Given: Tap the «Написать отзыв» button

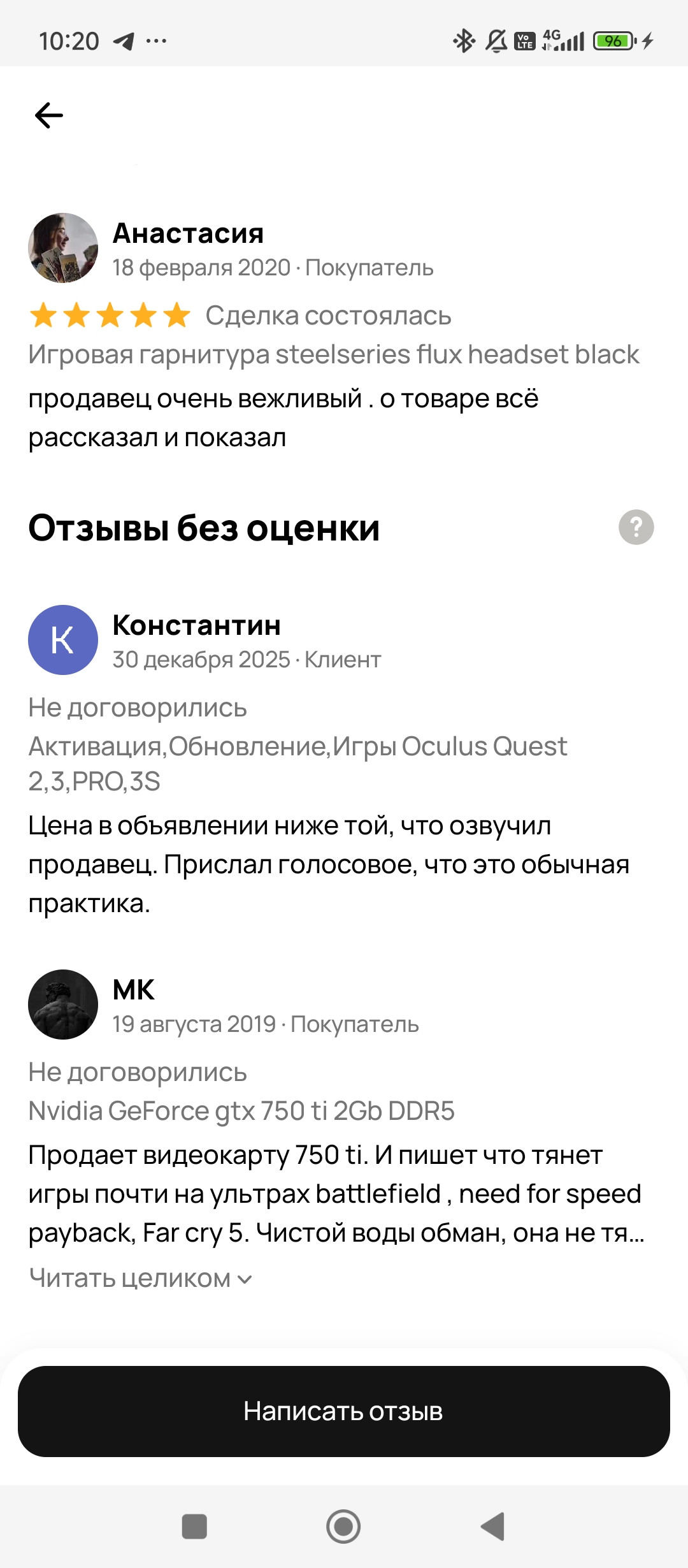Looking at the screenshot, I should point(344,1411).
